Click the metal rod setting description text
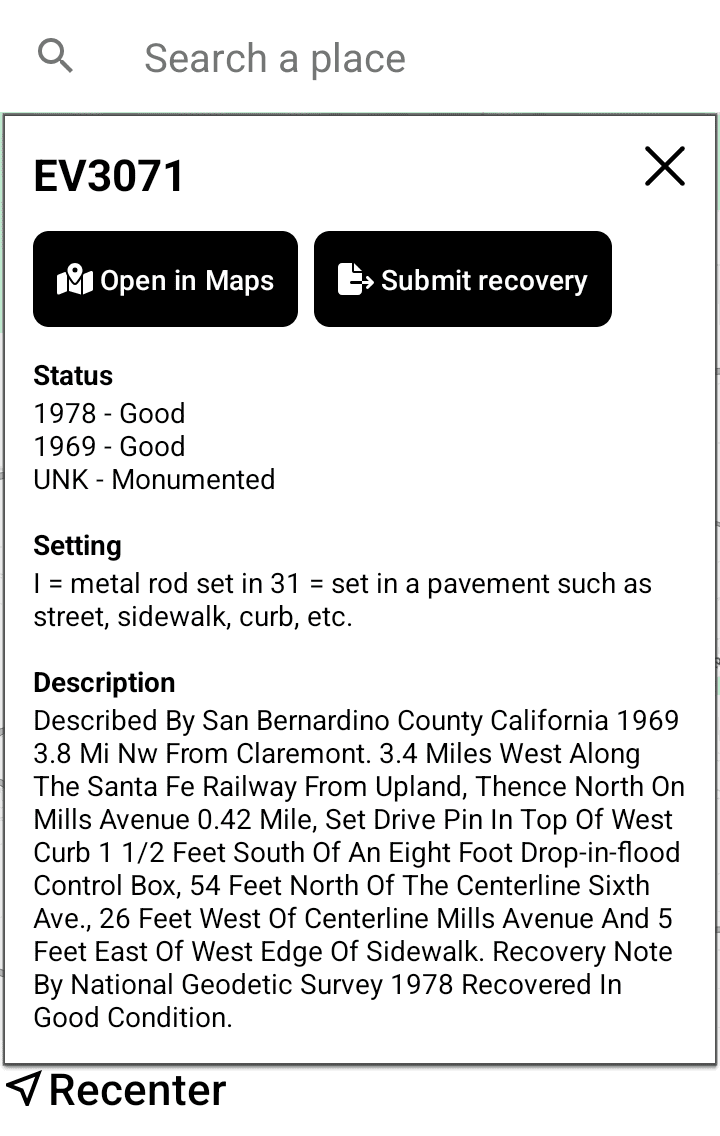The image size is (720, 1136). (x=342, y=599)
